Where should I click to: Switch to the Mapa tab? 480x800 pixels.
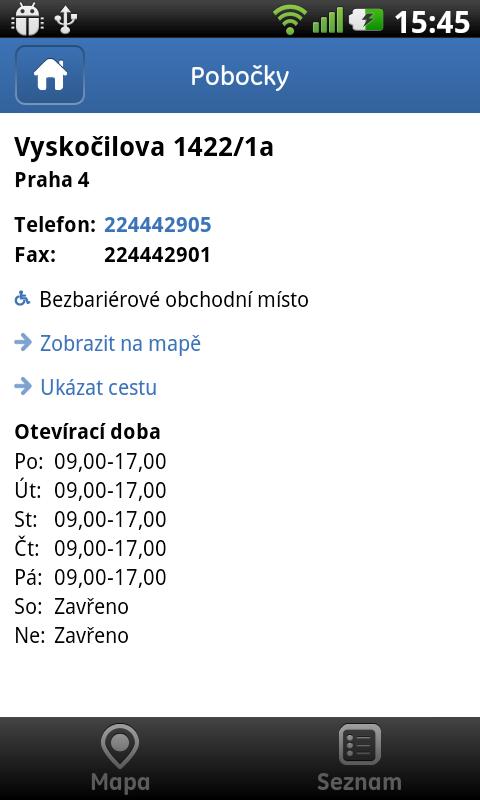click(120, 759)
